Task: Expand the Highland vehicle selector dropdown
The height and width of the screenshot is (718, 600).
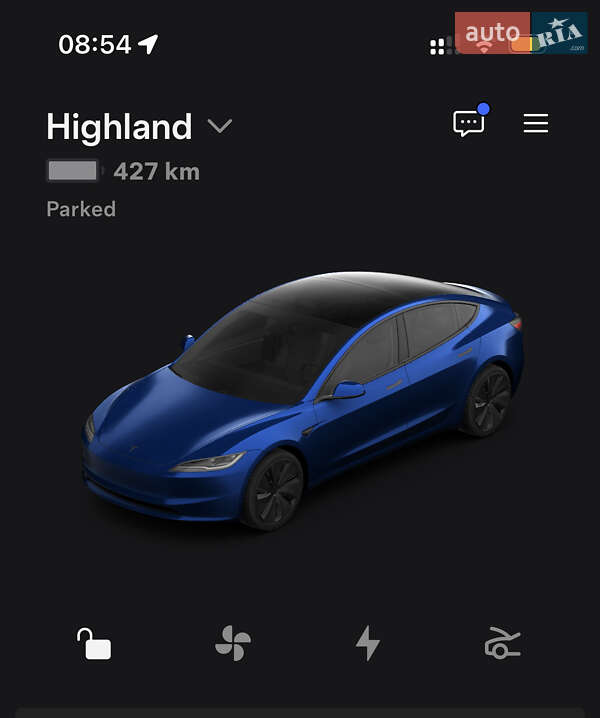Action: [x=219, y=126]
